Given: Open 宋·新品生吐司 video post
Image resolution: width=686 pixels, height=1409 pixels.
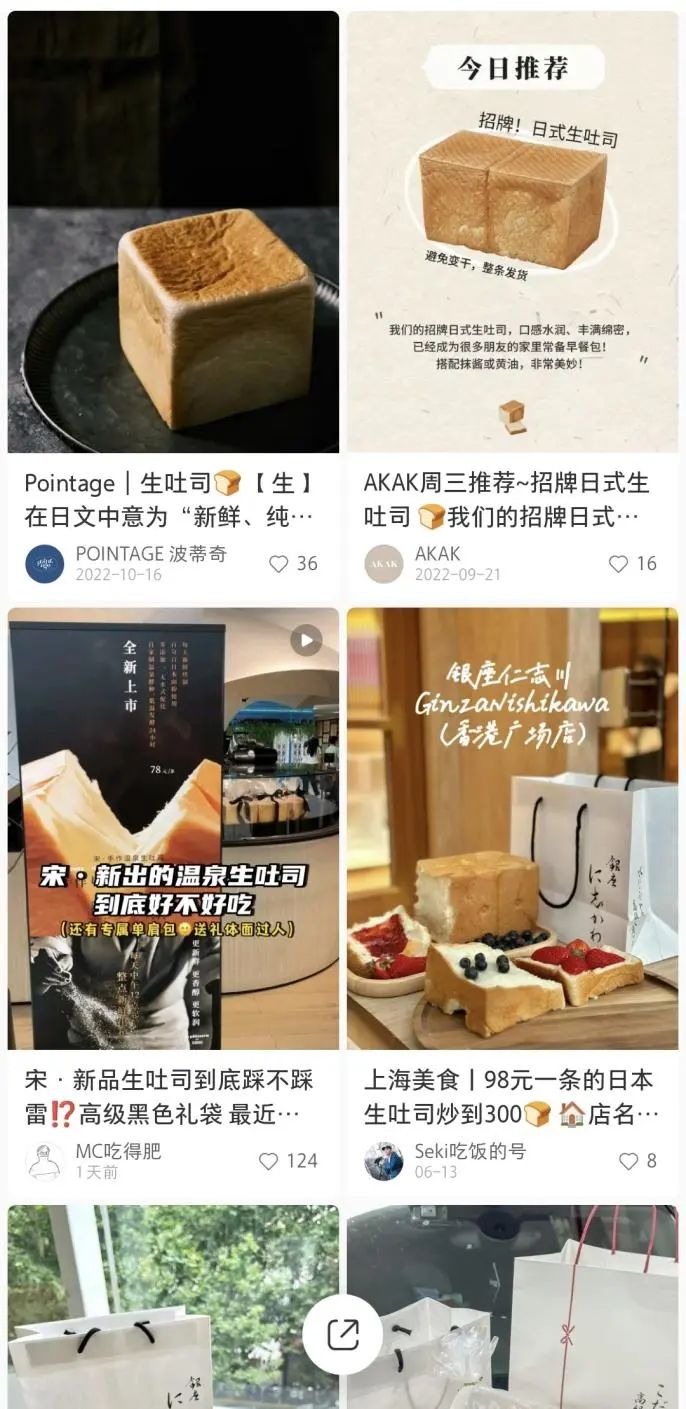Looking at the screenshot, I should (173, 828).
